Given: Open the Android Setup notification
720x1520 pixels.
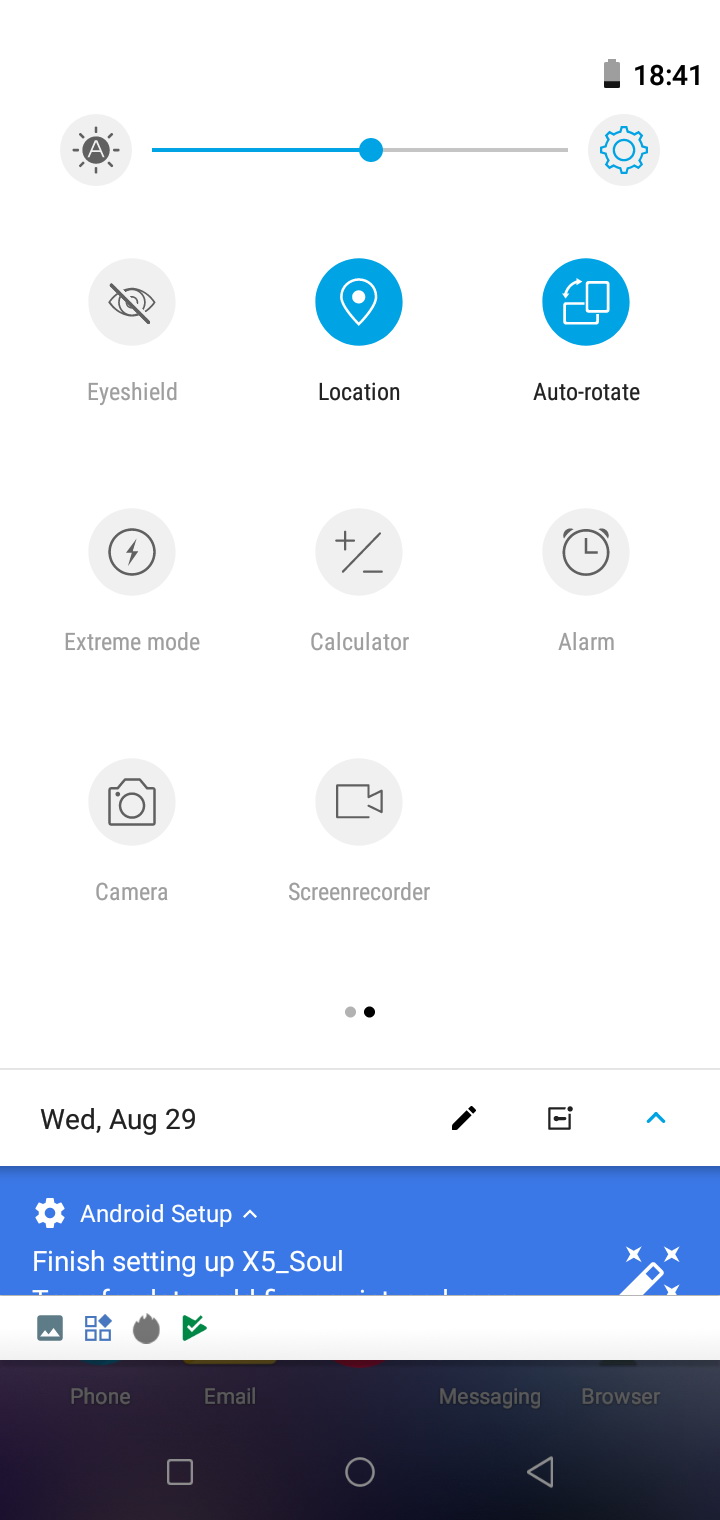Looking at the screenshot, I should tap(300, 1250).
